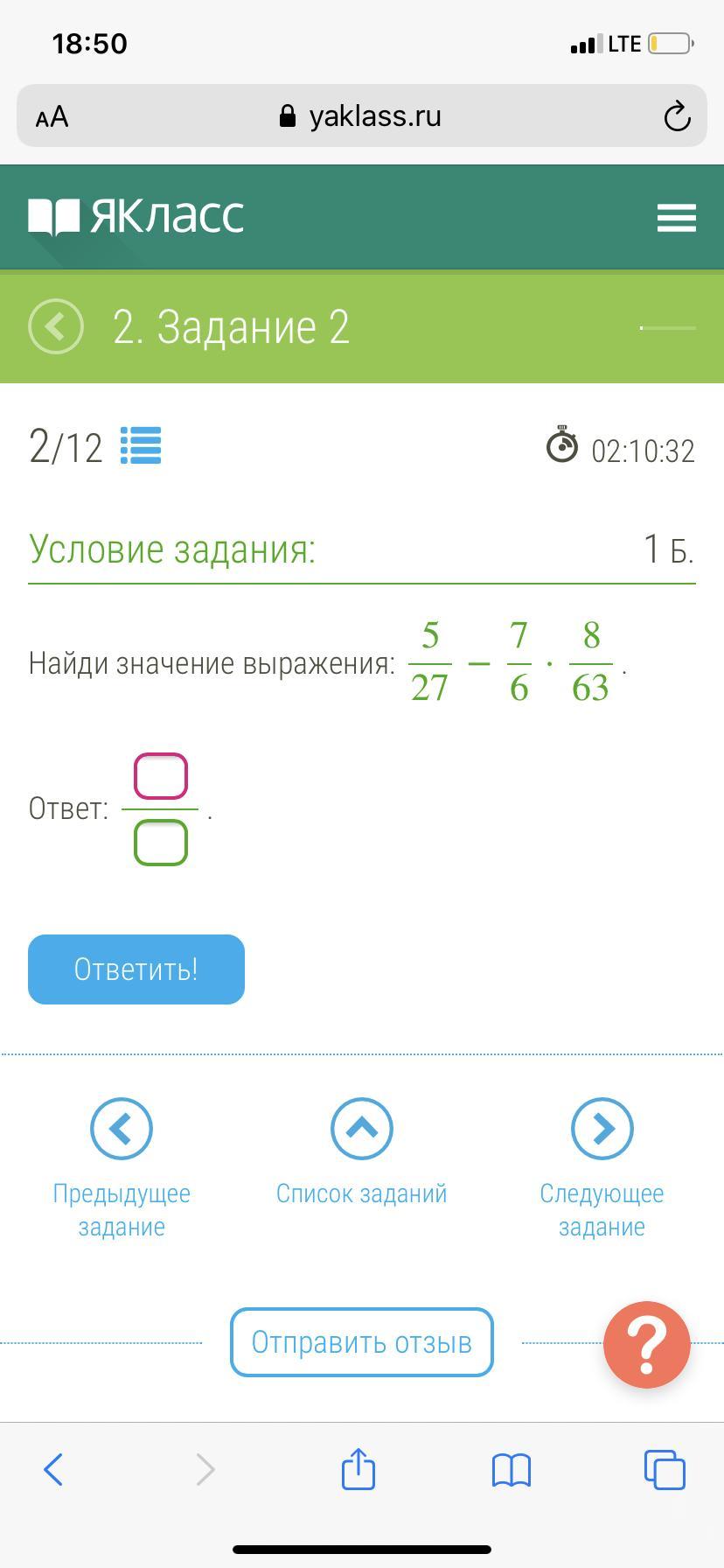Image resolution: width=724 pixels, height=1568 pixels.
Task: Submit answer with the Ответить! button
Action: (x=136, y=969)
